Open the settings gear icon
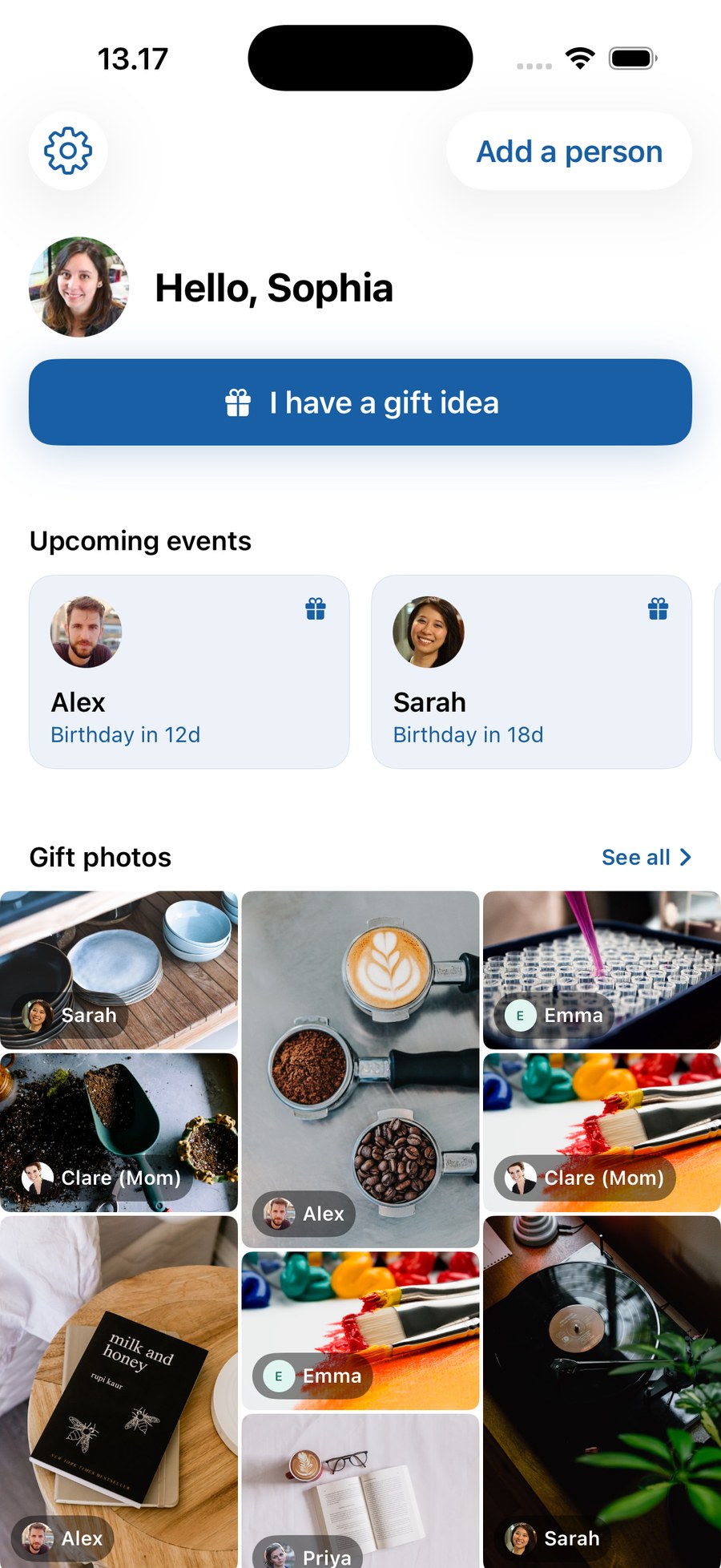This screenshot has height=1568, width=721. [67, 151]
